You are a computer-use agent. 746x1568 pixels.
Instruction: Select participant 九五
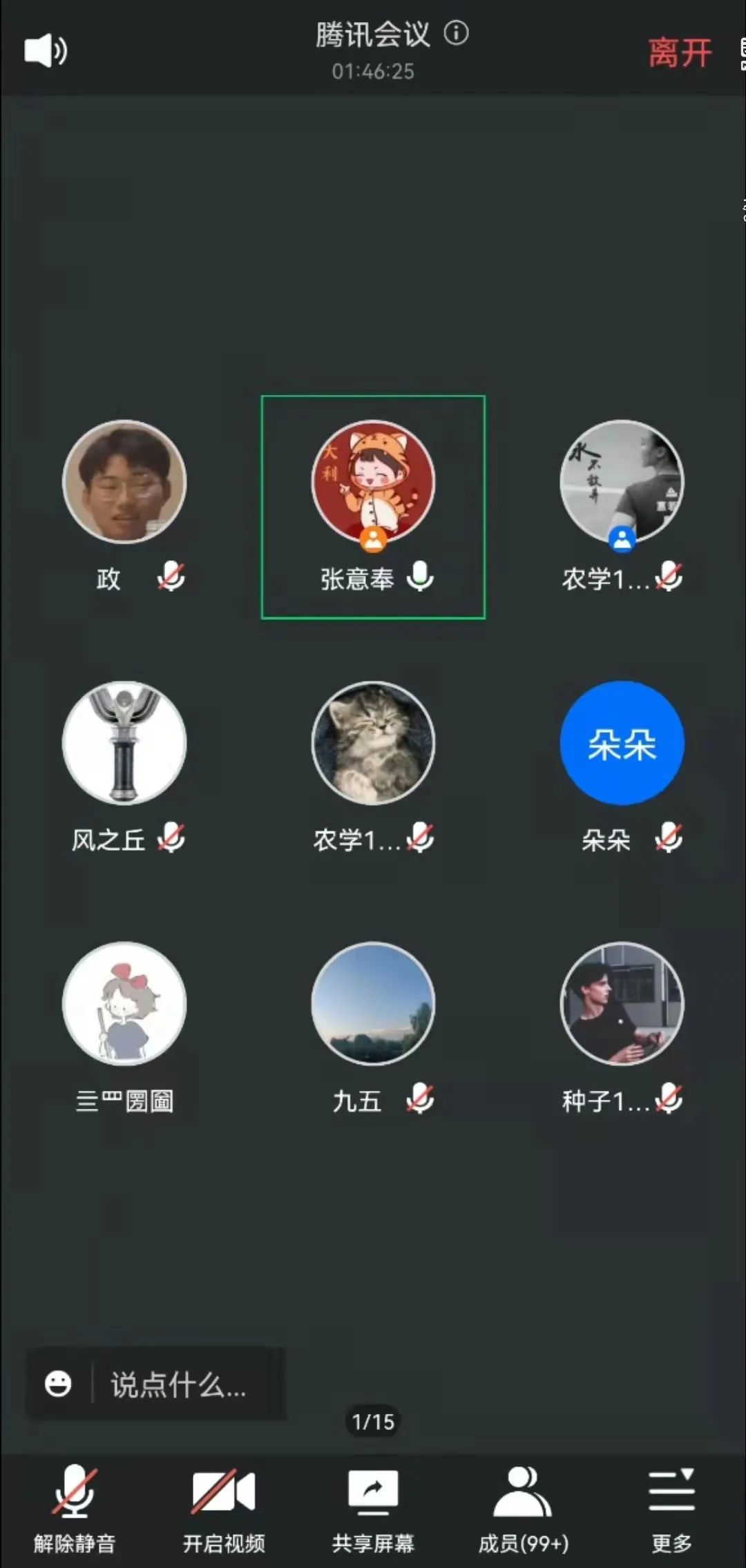[373, 1004]
